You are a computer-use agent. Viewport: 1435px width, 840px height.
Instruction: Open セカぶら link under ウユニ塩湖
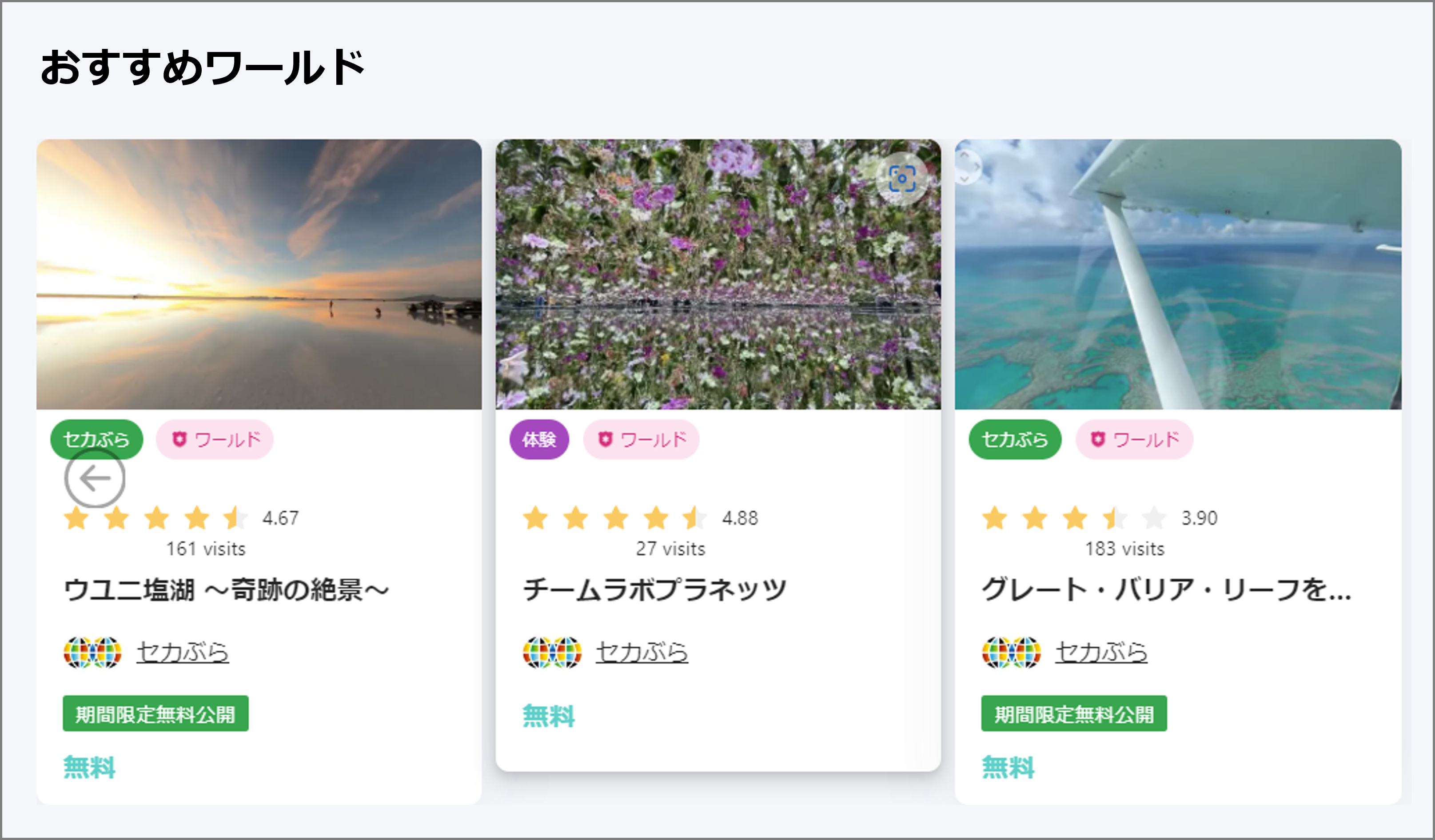[182, 652]
